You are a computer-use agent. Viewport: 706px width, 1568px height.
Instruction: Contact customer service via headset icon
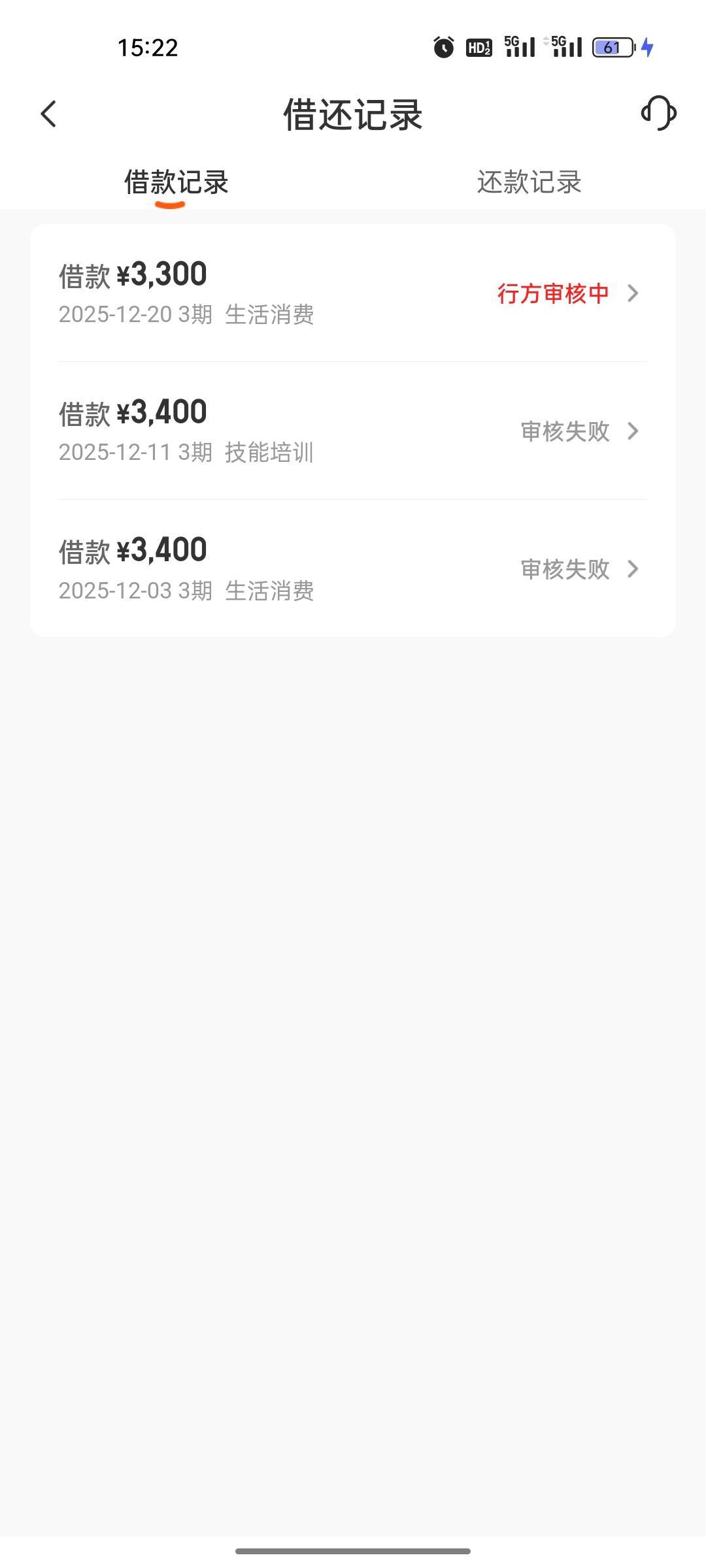click(x=658, y=114)
